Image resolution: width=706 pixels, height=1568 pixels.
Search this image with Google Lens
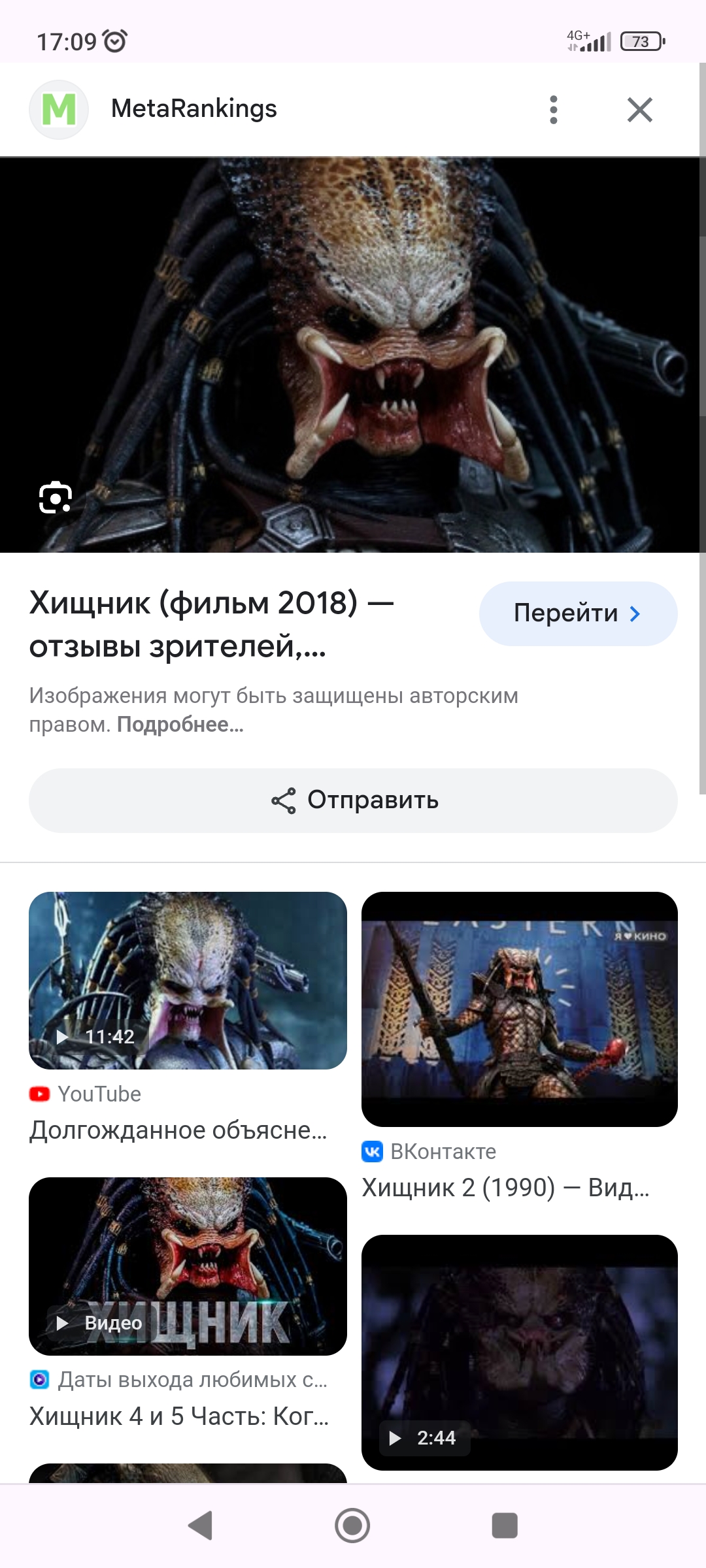(x=56, y=498)
